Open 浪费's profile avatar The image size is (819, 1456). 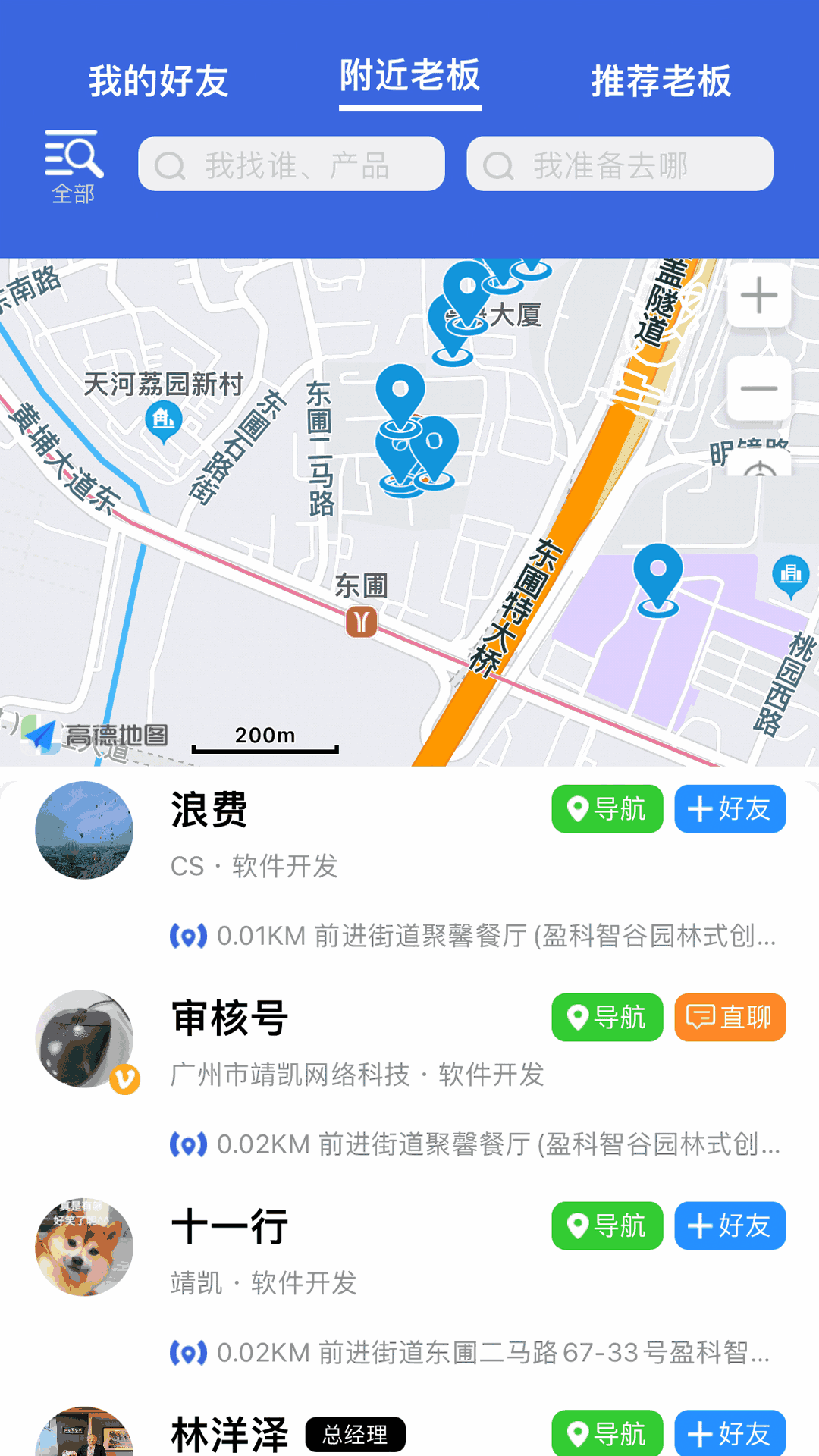tap(84, 830)
